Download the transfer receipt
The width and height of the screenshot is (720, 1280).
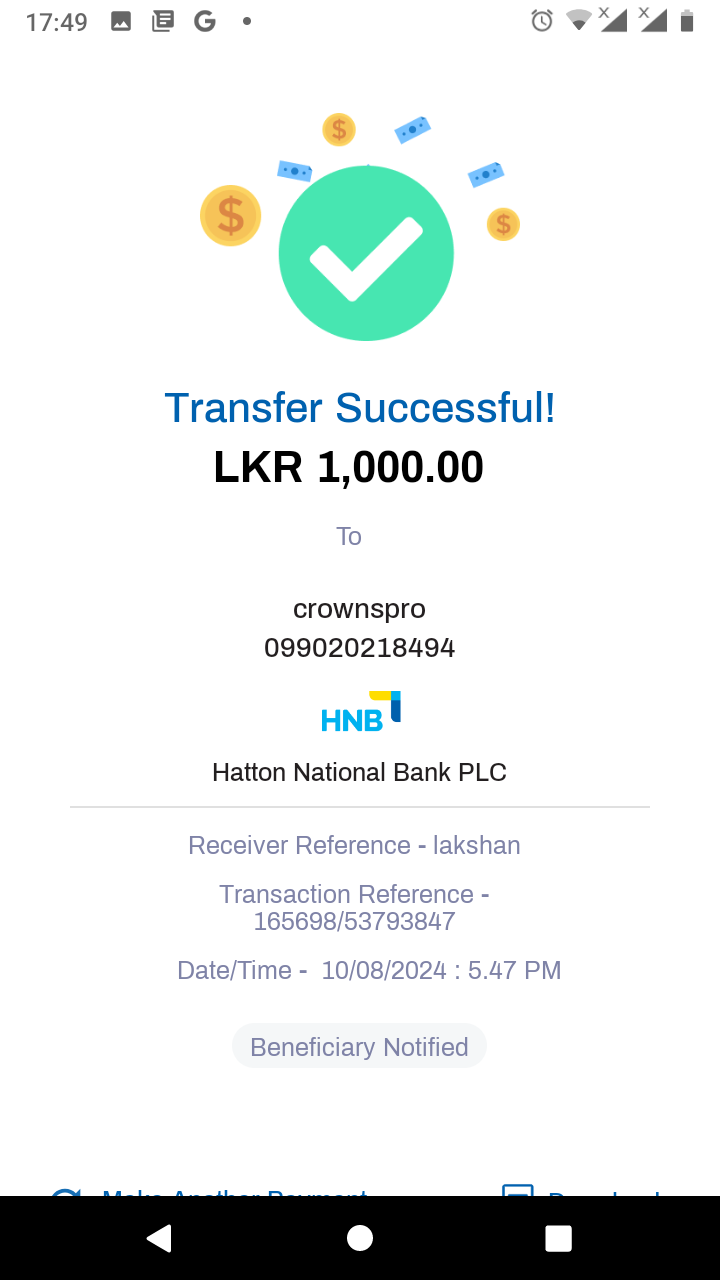[x=585, y=1192]
